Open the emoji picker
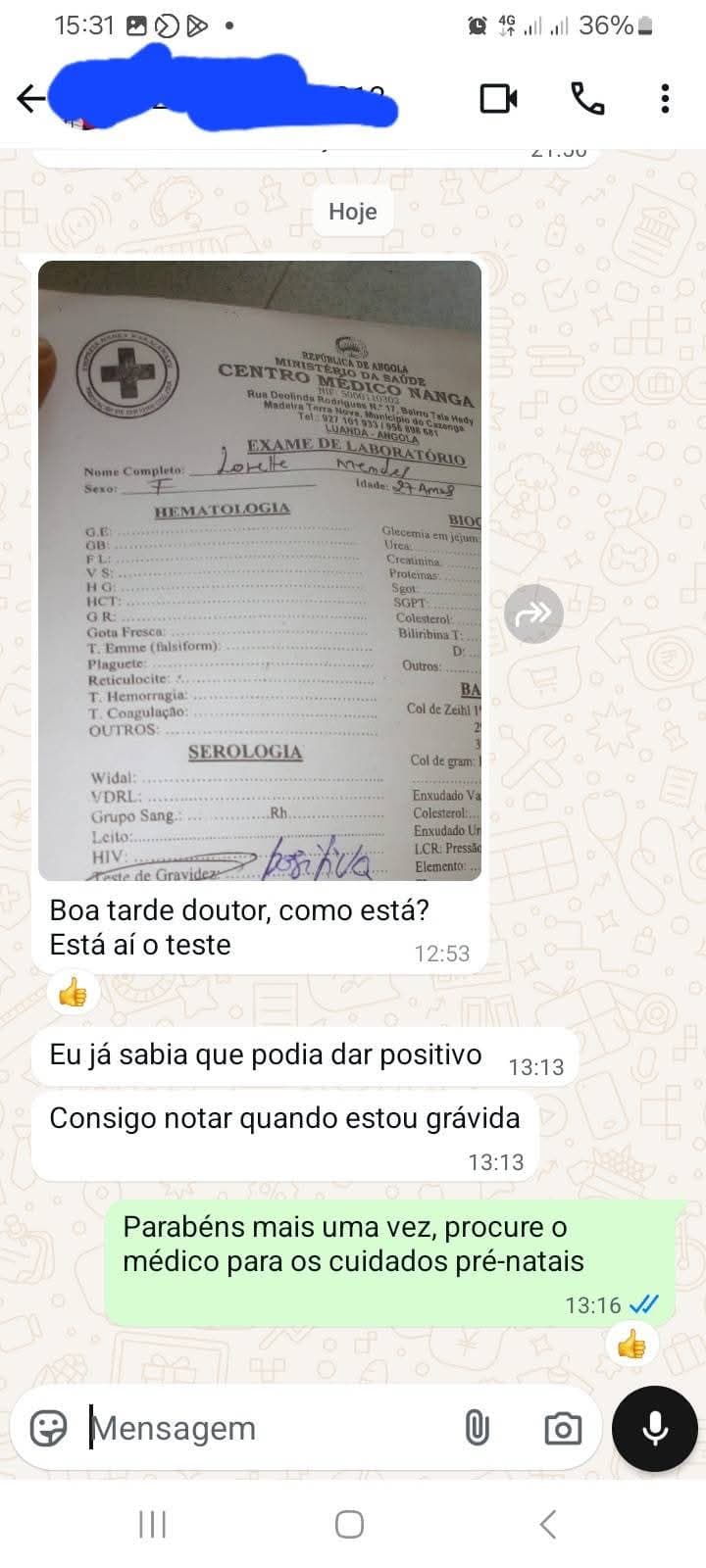Image resolution: width=706 pixels, height=1568 pixels. tap(49, 1428)
